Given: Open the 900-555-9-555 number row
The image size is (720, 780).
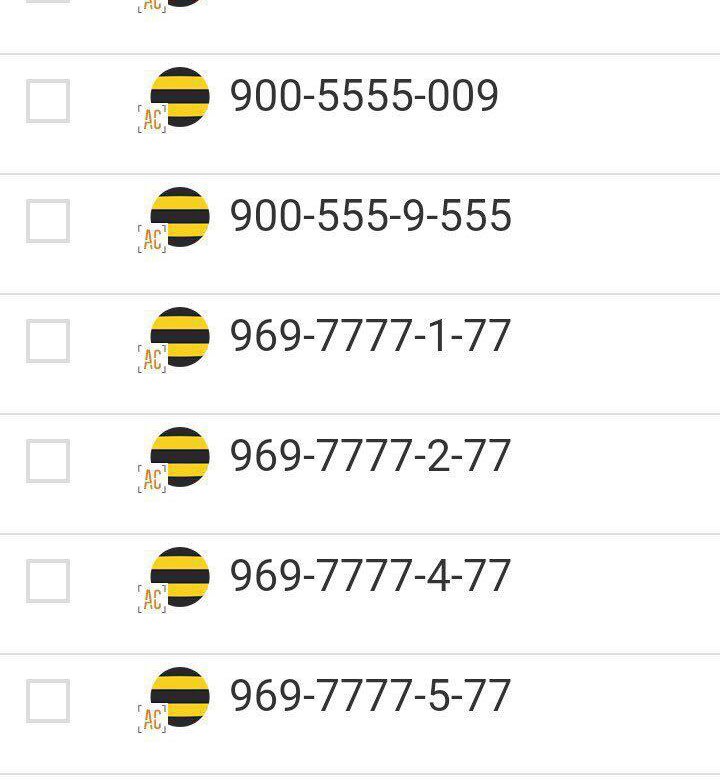Looking at the screenshot, I should point(370,217).
